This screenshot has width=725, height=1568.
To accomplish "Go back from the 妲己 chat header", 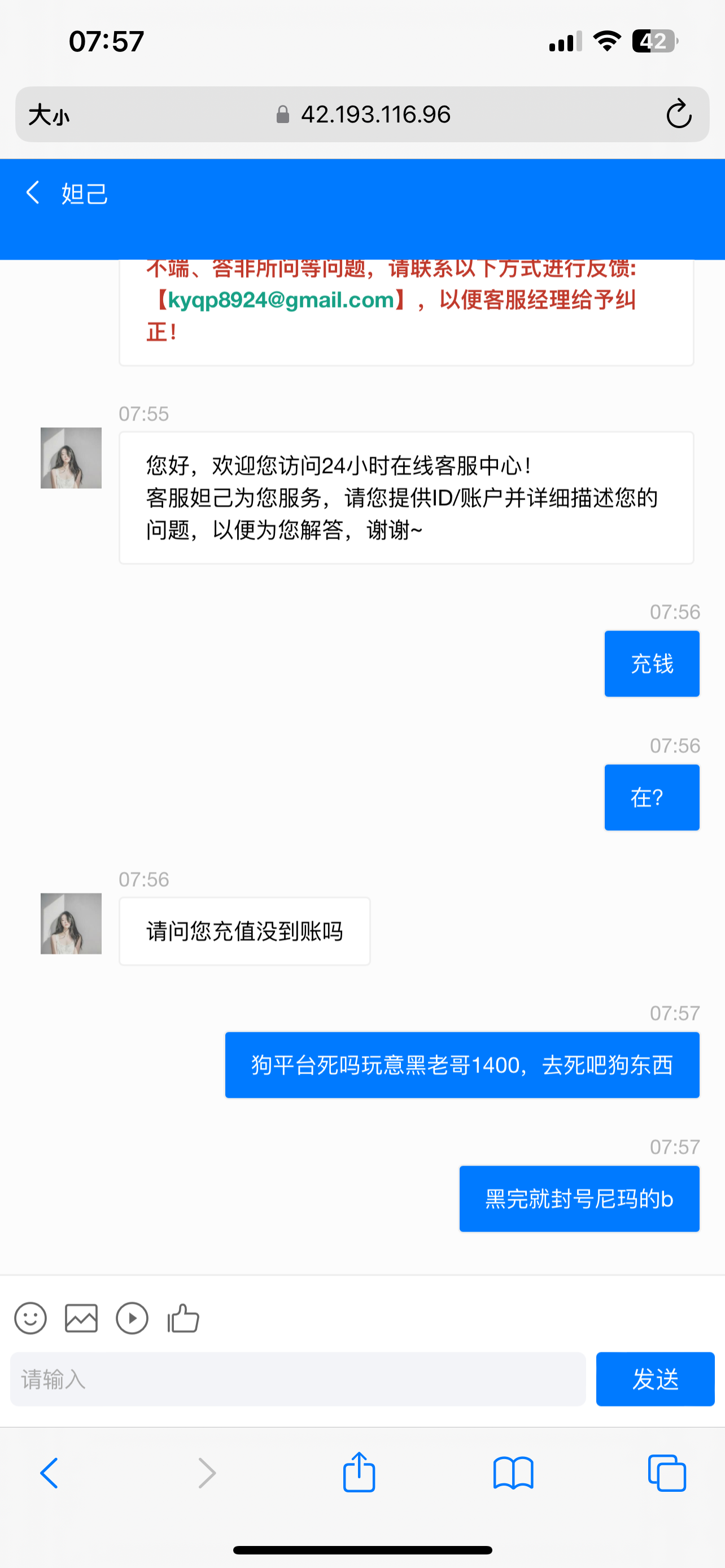I will [33, 193].
